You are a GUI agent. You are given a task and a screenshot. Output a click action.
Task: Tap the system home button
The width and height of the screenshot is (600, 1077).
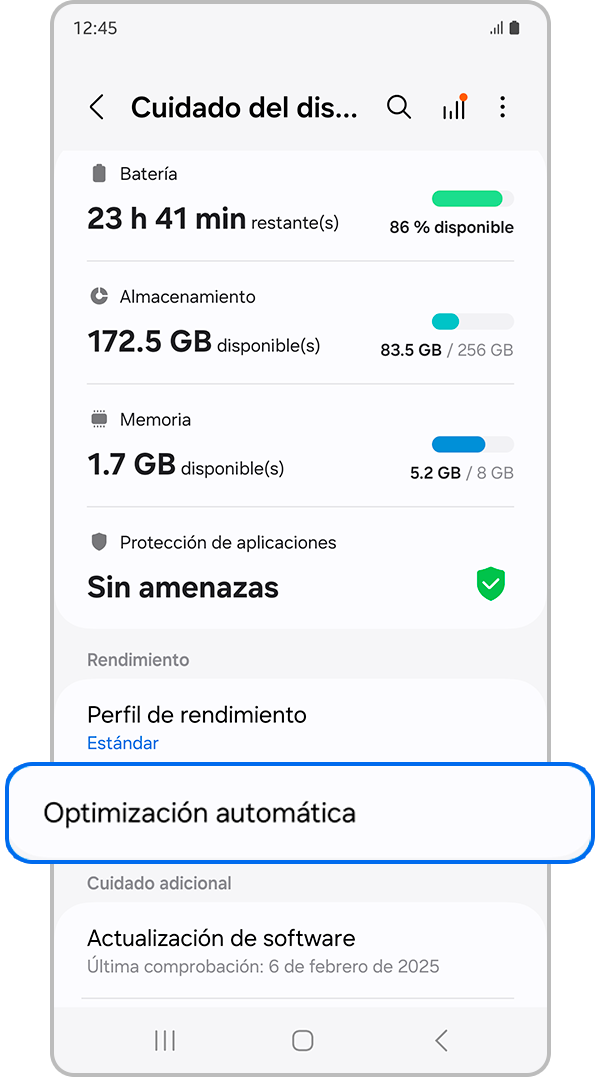point(302,1040)
